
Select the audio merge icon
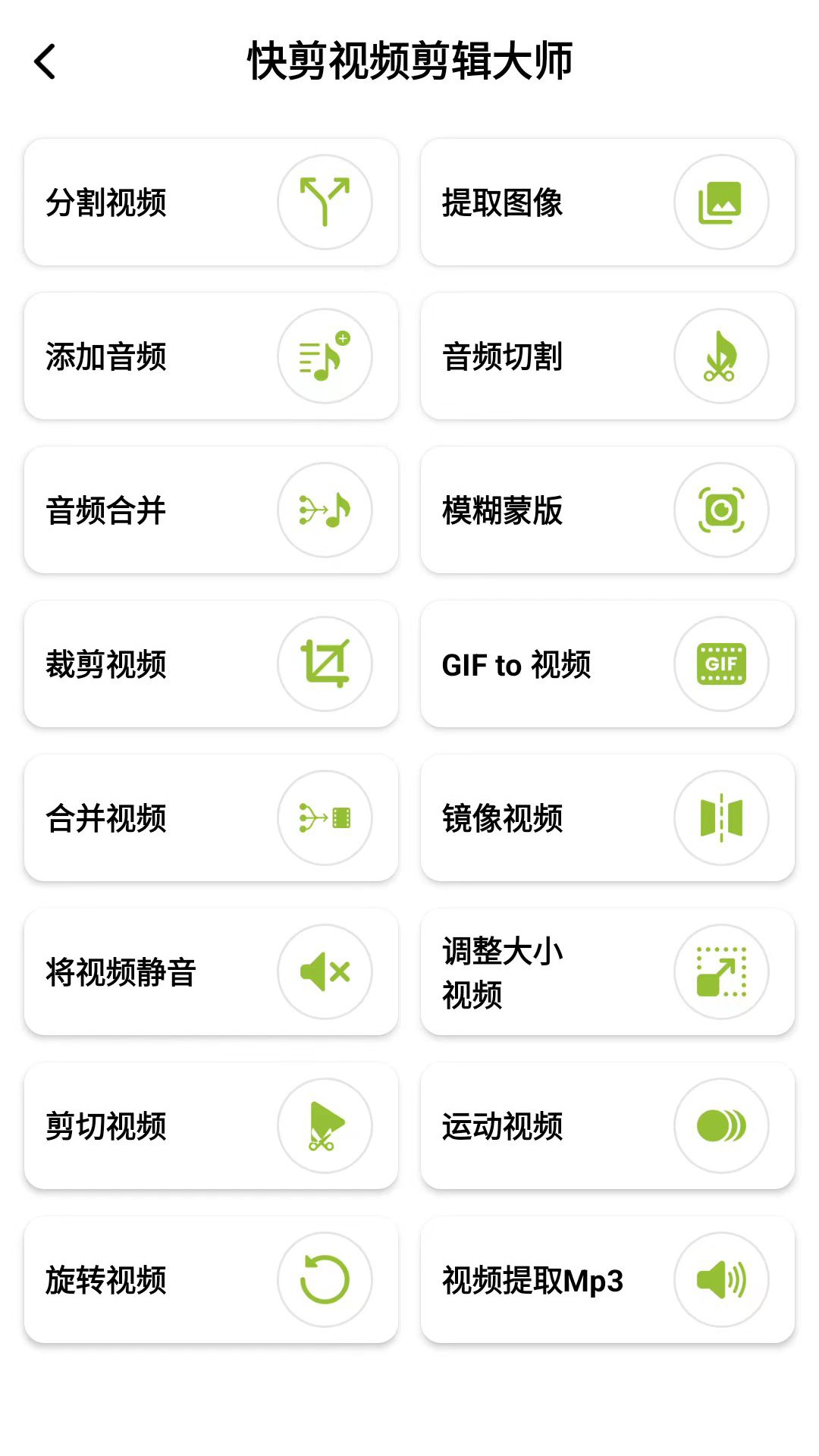(x=326, y=510)
